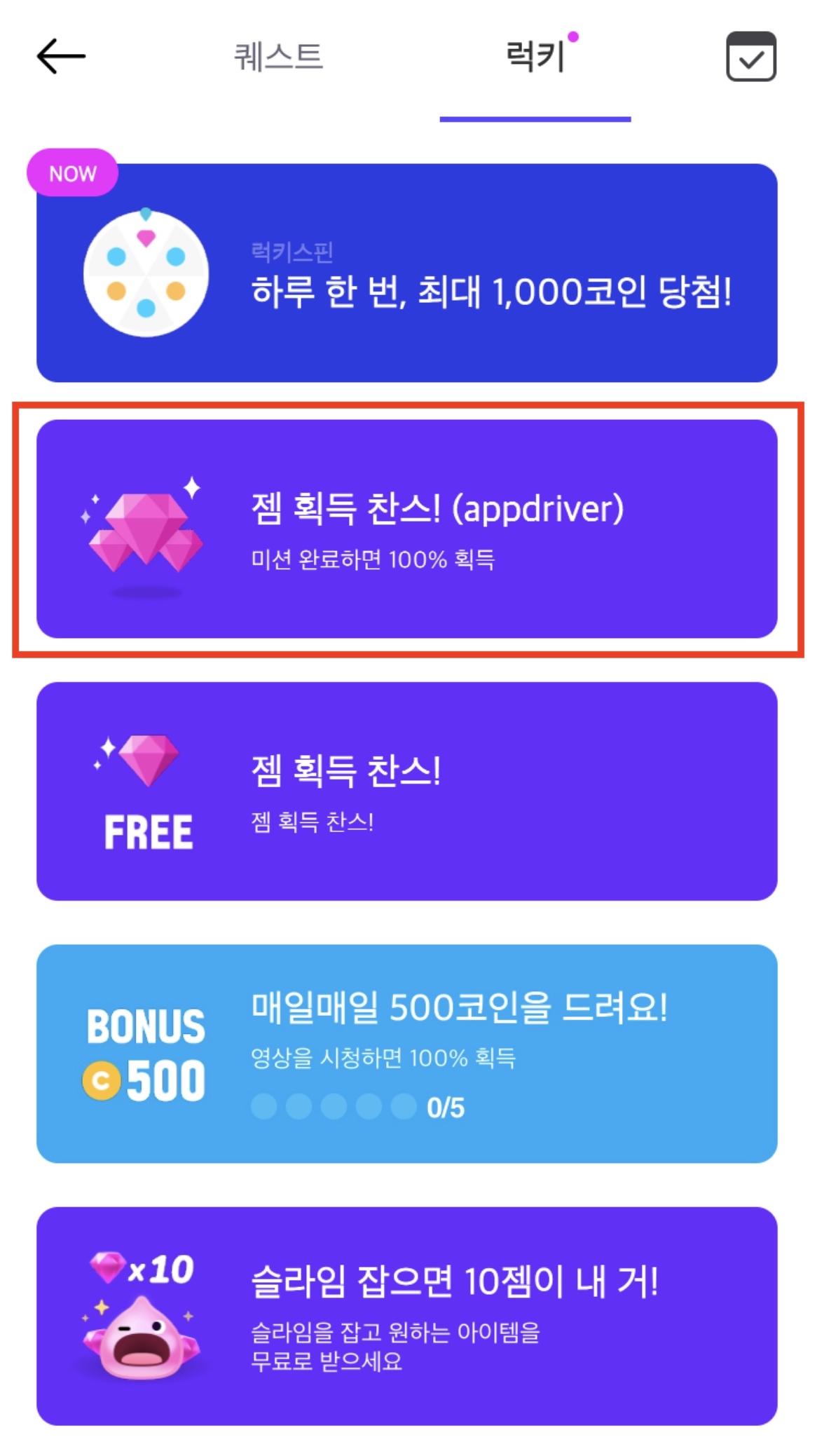Open the 슬라임 잡으면 10젬 card
817x1456 pixels.
[406, 1316]
